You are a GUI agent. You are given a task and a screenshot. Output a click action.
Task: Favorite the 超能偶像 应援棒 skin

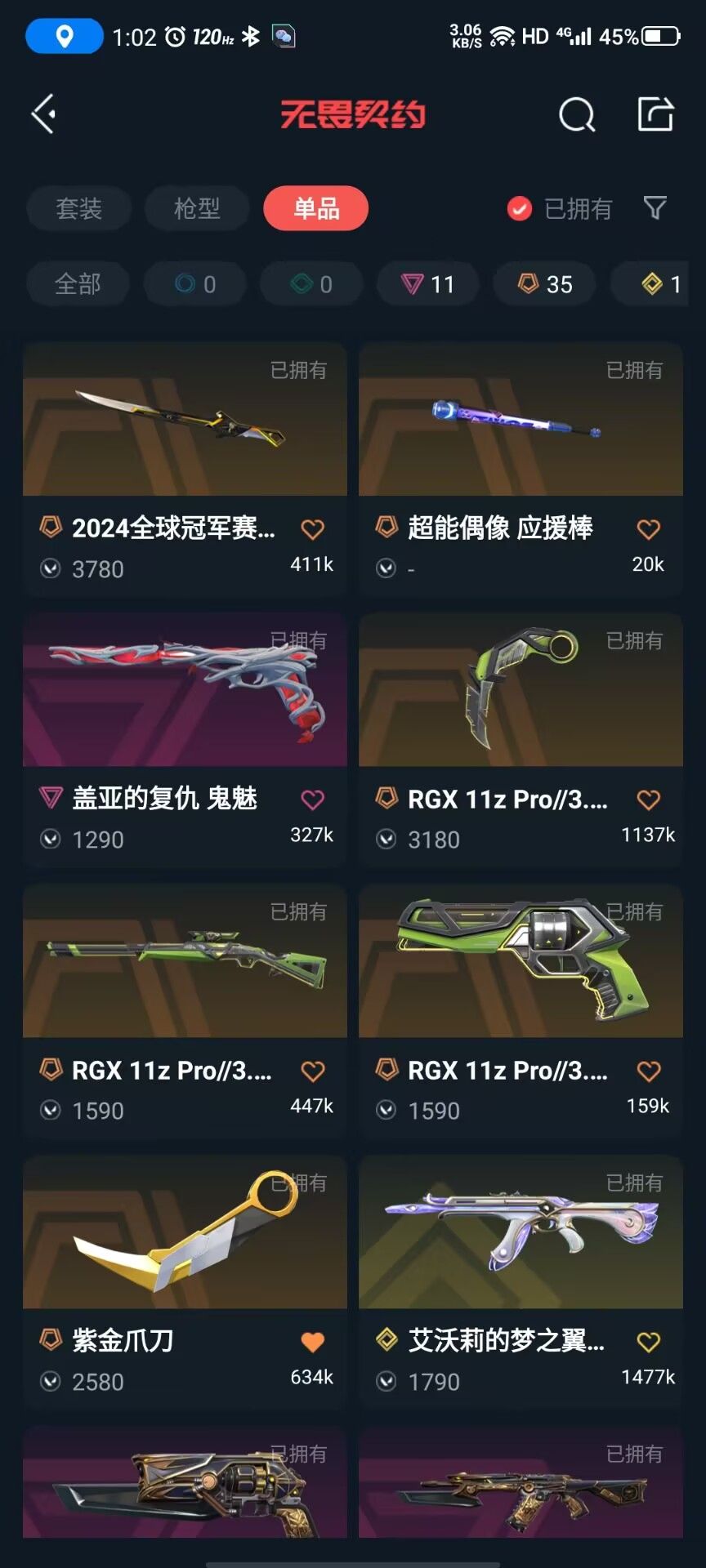[x=648, y=529]
